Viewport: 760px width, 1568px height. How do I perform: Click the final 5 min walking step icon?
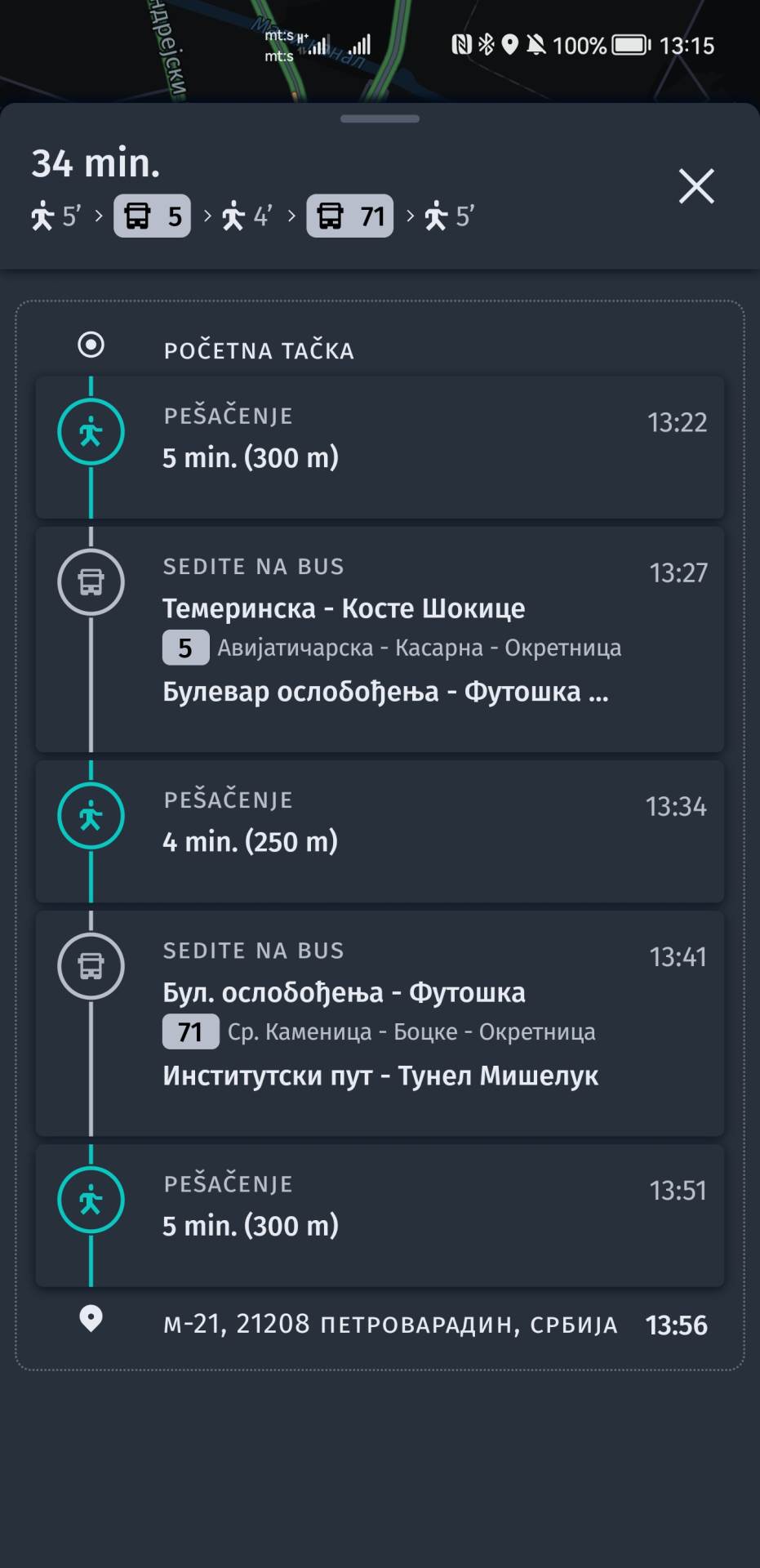click(x=91, y=1197)
